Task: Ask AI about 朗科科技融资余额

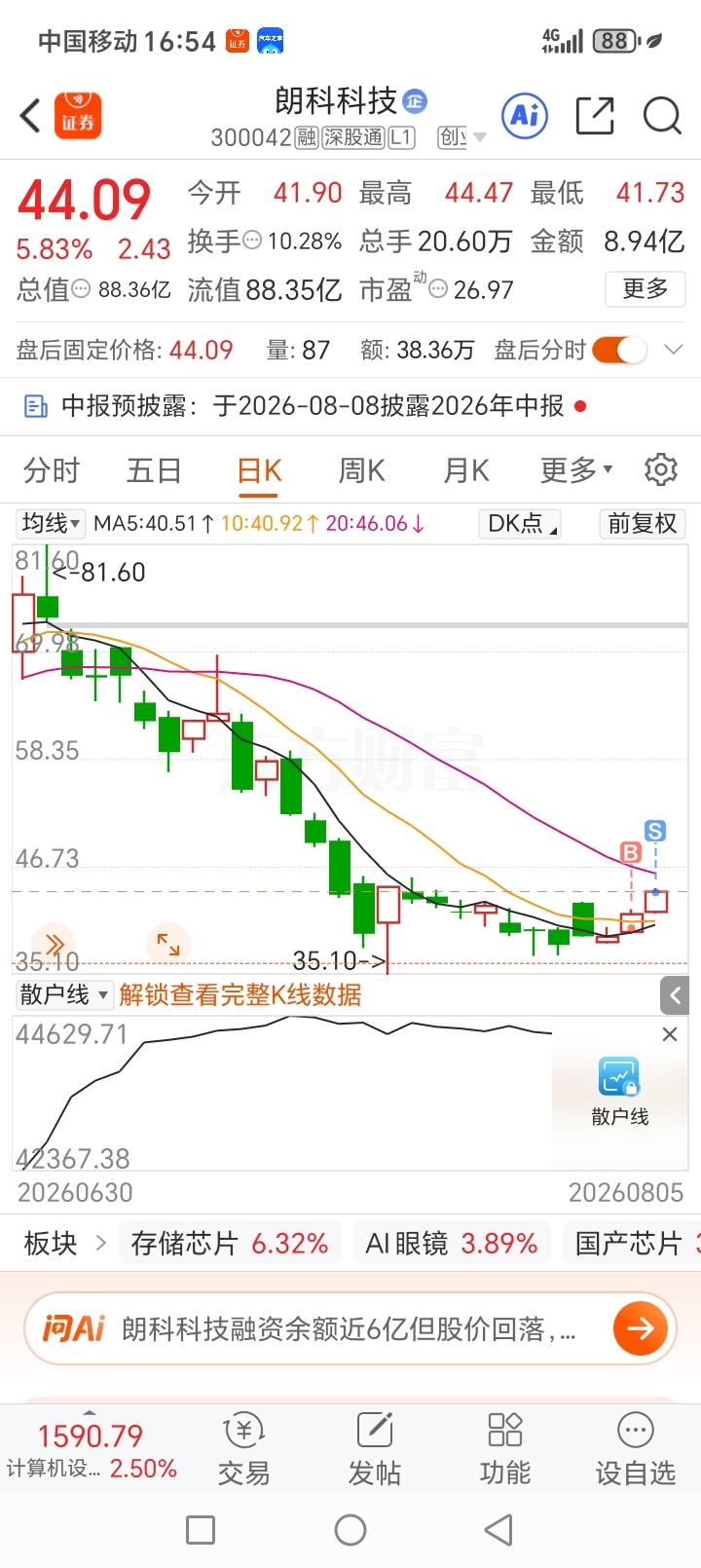Action: pos(350,1328)
